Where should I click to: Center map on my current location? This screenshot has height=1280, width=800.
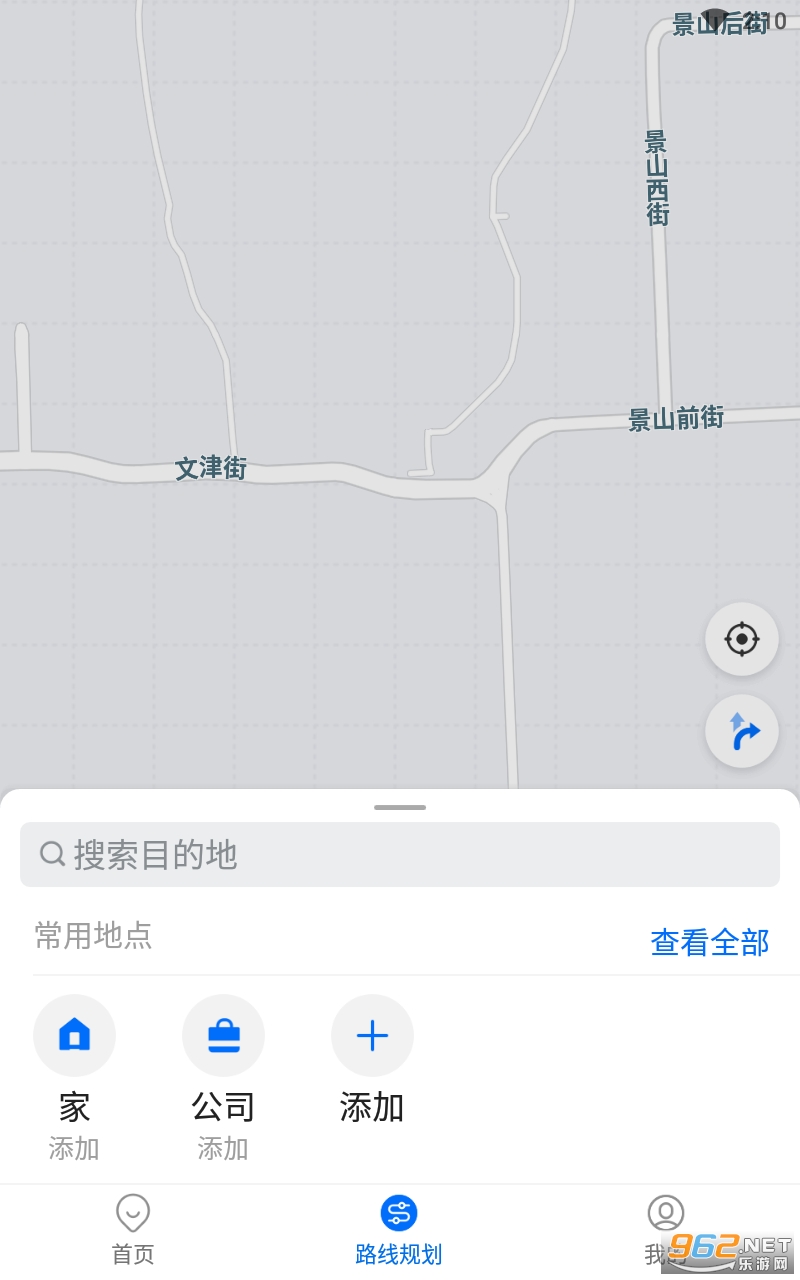(741, 638)
